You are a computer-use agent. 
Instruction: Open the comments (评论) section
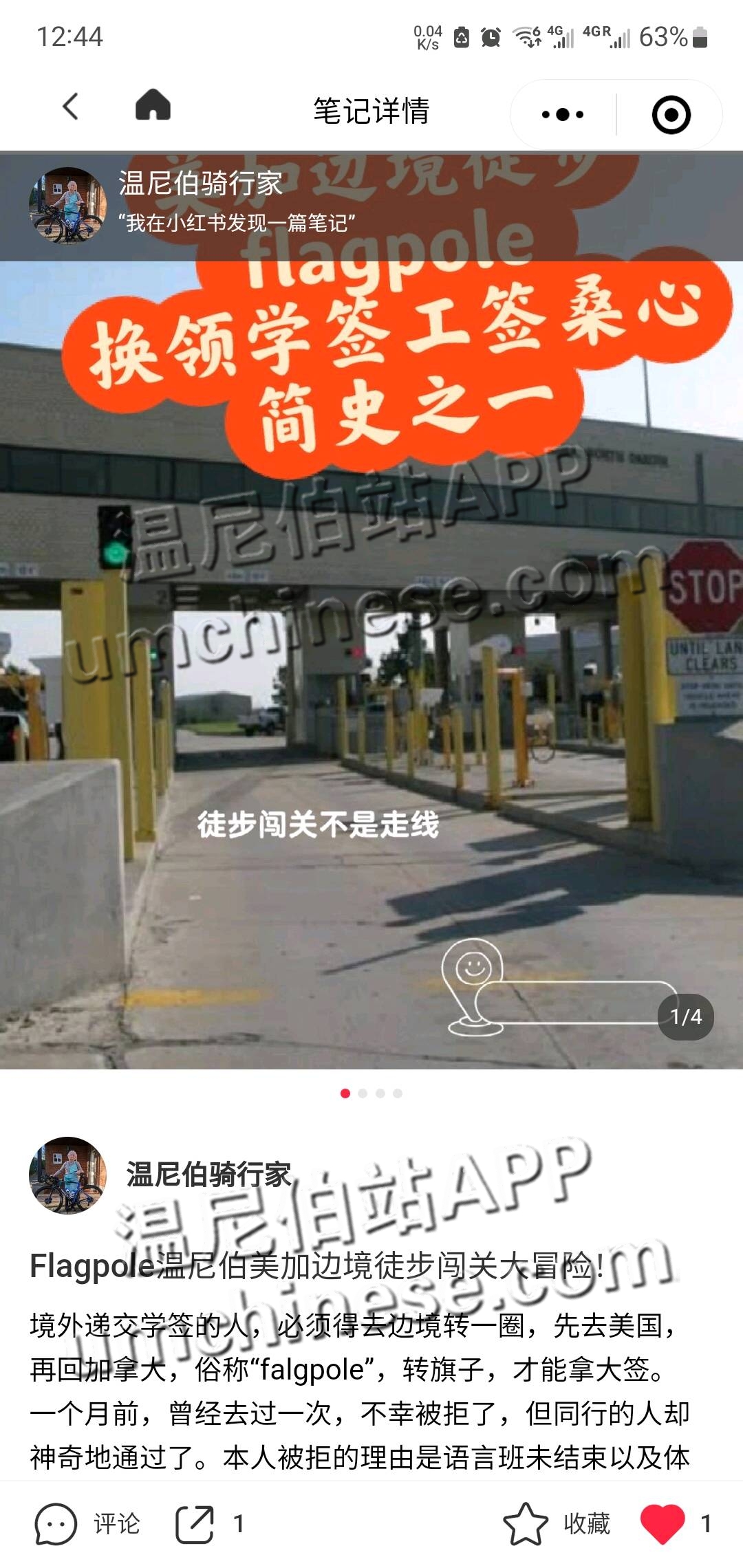click(x=87, y=1524)
